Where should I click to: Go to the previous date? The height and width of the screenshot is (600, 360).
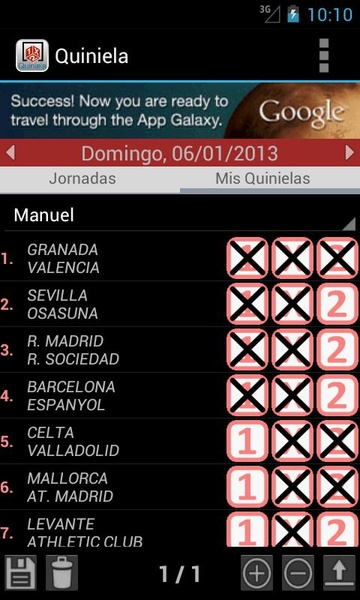[10, 153]
